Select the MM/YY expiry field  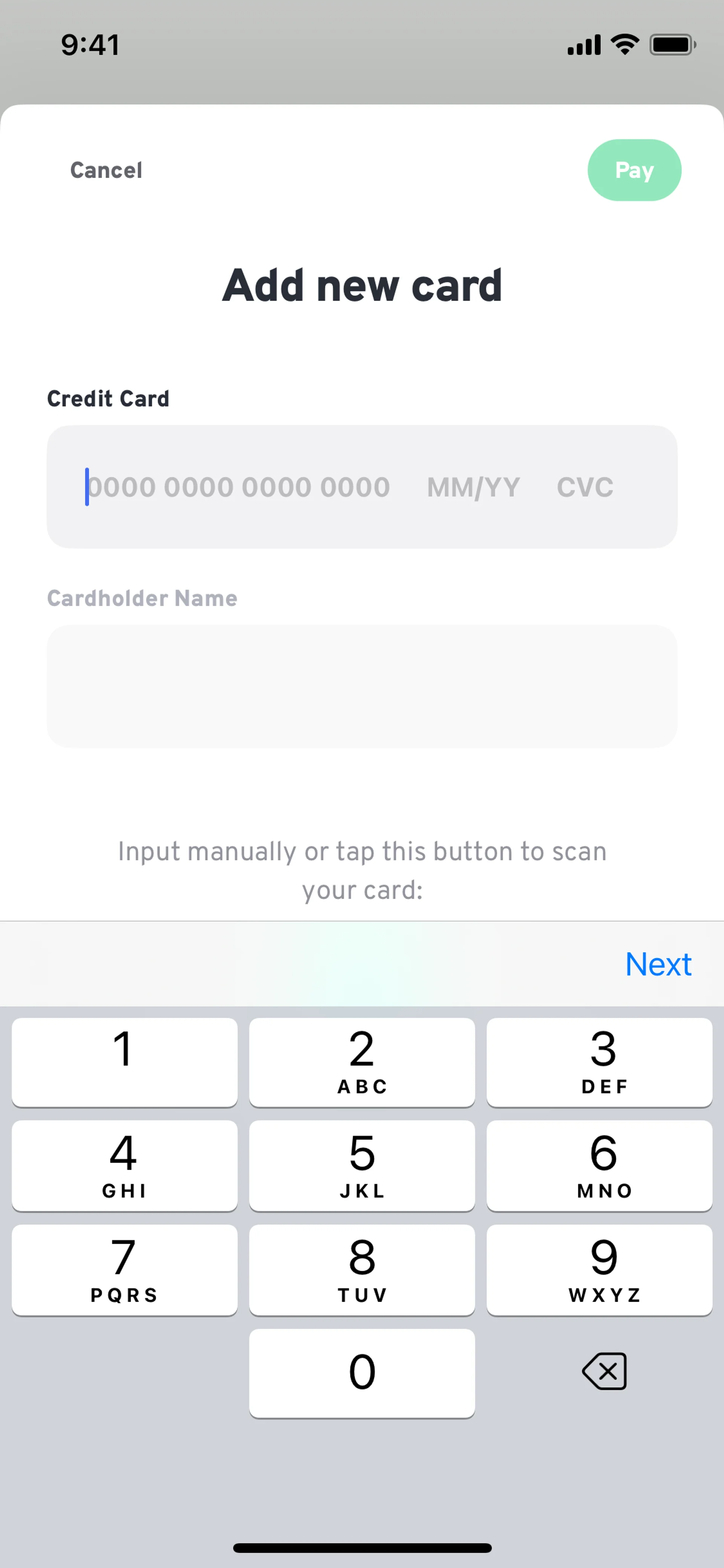(x=473, y=487)
